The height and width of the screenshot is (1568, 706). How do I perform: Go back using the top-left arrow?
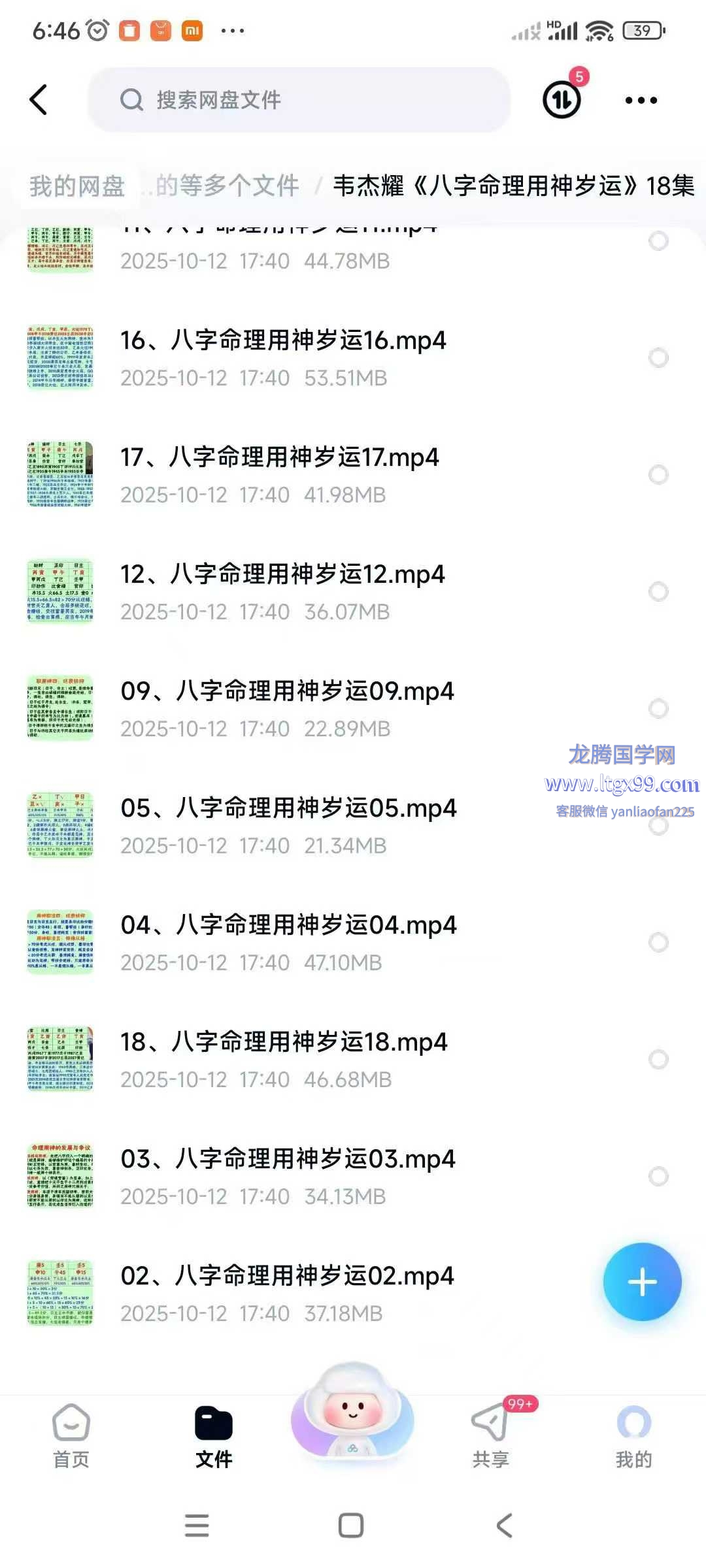39,100
